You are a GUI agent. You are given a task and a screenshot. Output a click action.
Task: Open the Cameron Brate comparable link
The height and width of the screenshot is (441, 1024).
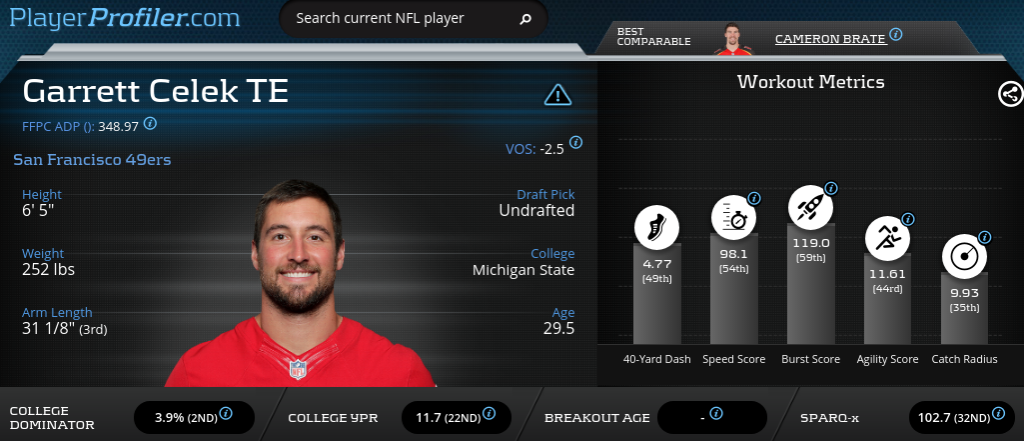point(829,38)
